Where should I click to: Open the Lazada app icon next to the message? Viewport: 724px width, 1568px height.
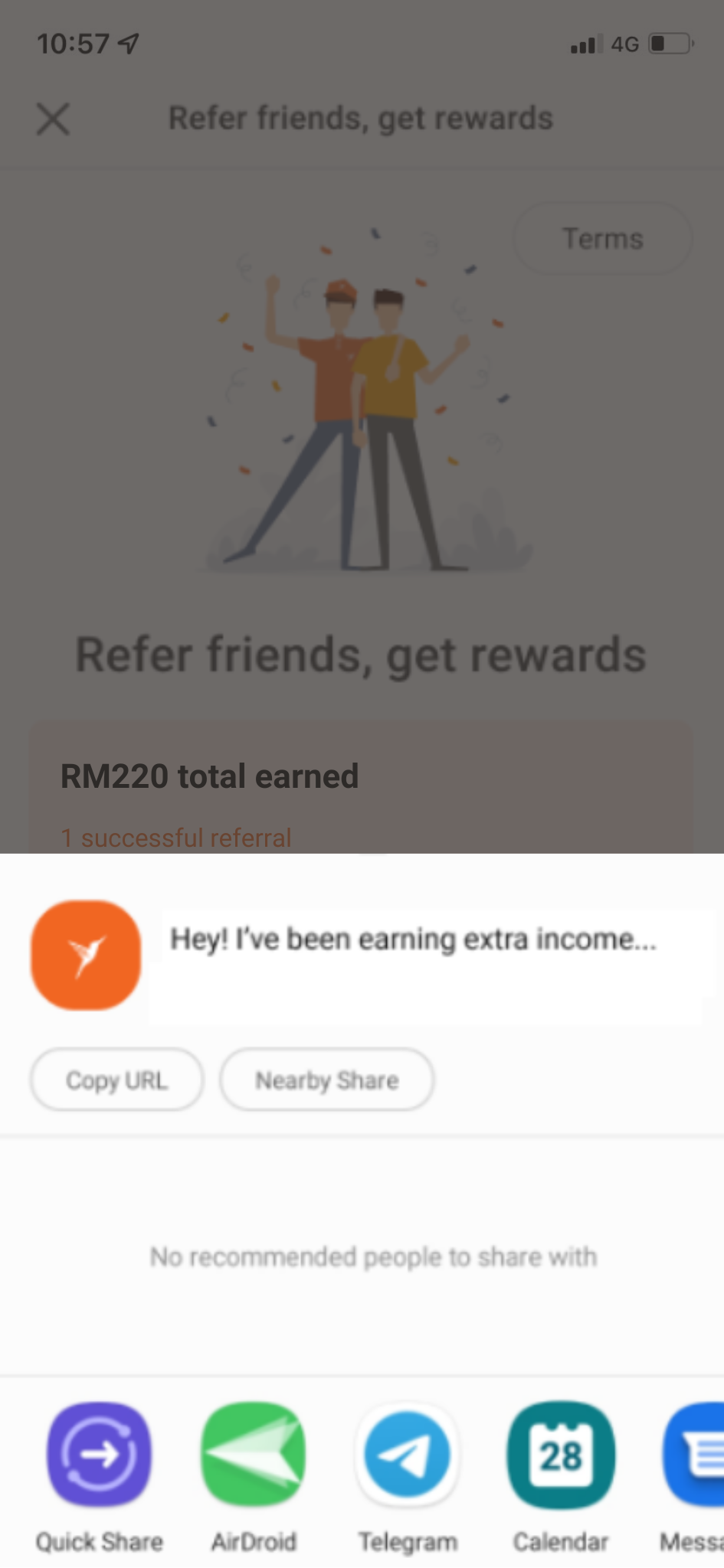pyautogui.click(x=86, y=955)
